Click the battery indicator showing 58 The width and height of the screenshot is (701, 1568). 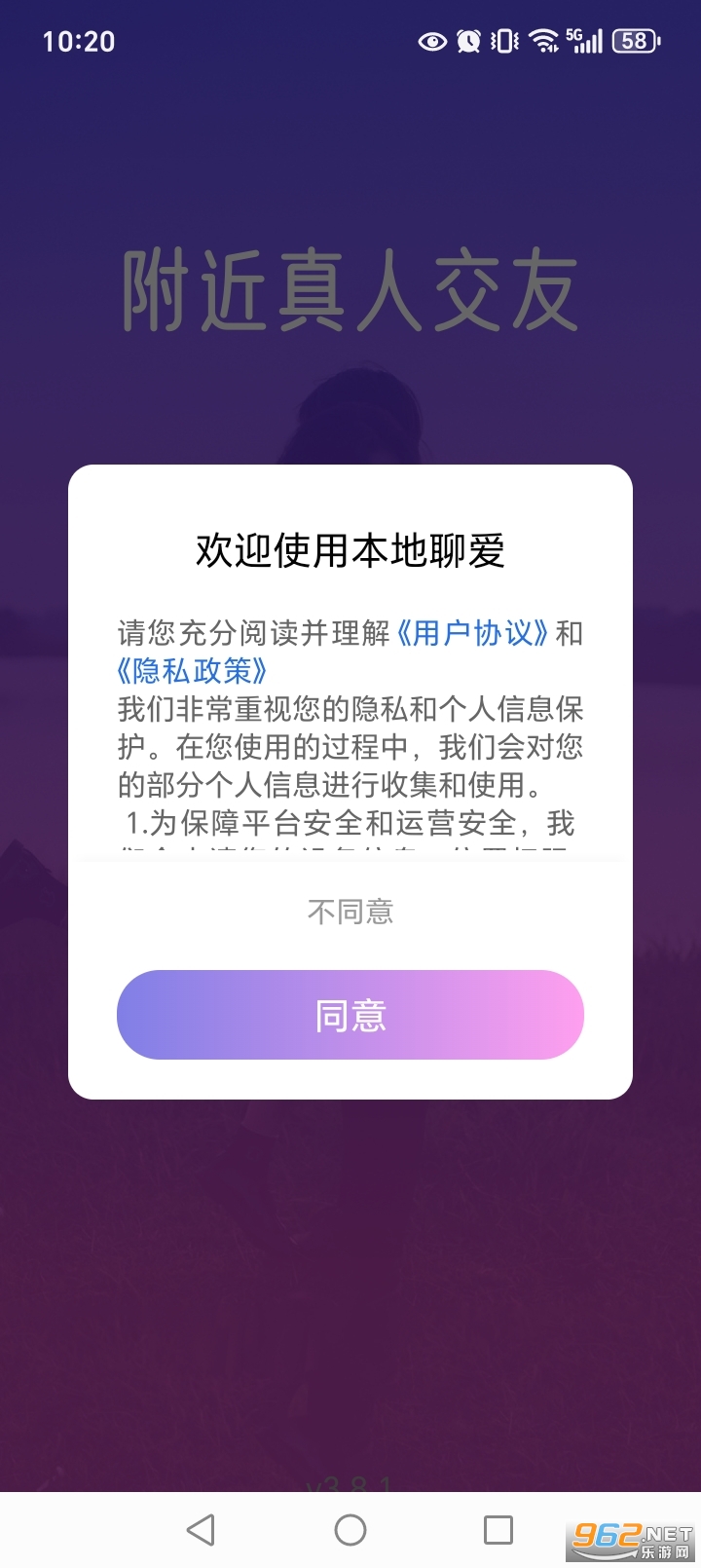pyautogui.click(x=633, y=41)
